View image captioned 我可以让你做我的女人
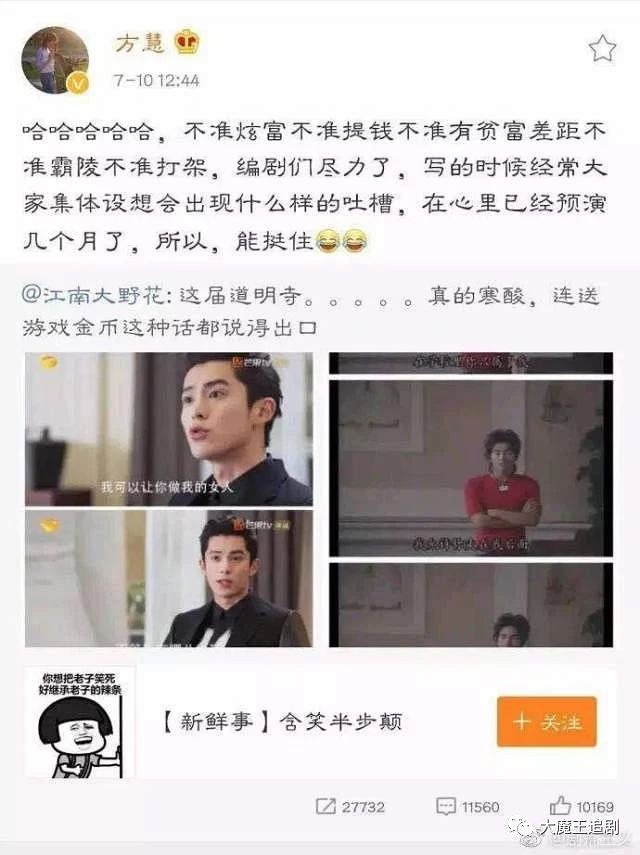This screenshot has width=640, height=855. click(x=167, y=429)
